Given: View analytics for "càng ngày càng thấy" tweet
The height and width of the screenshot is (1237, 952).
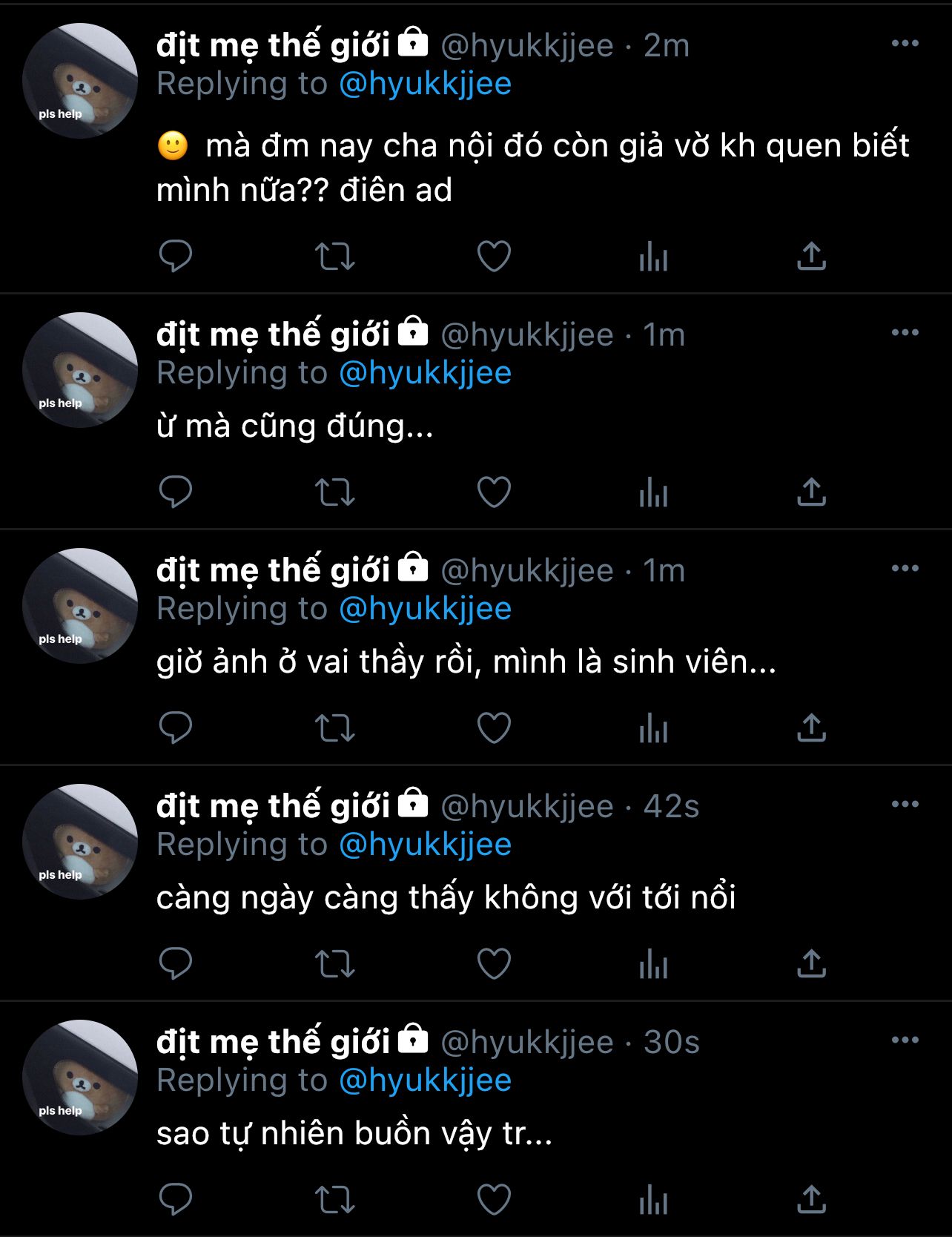Looking at the screenshot, I should 653,963.
